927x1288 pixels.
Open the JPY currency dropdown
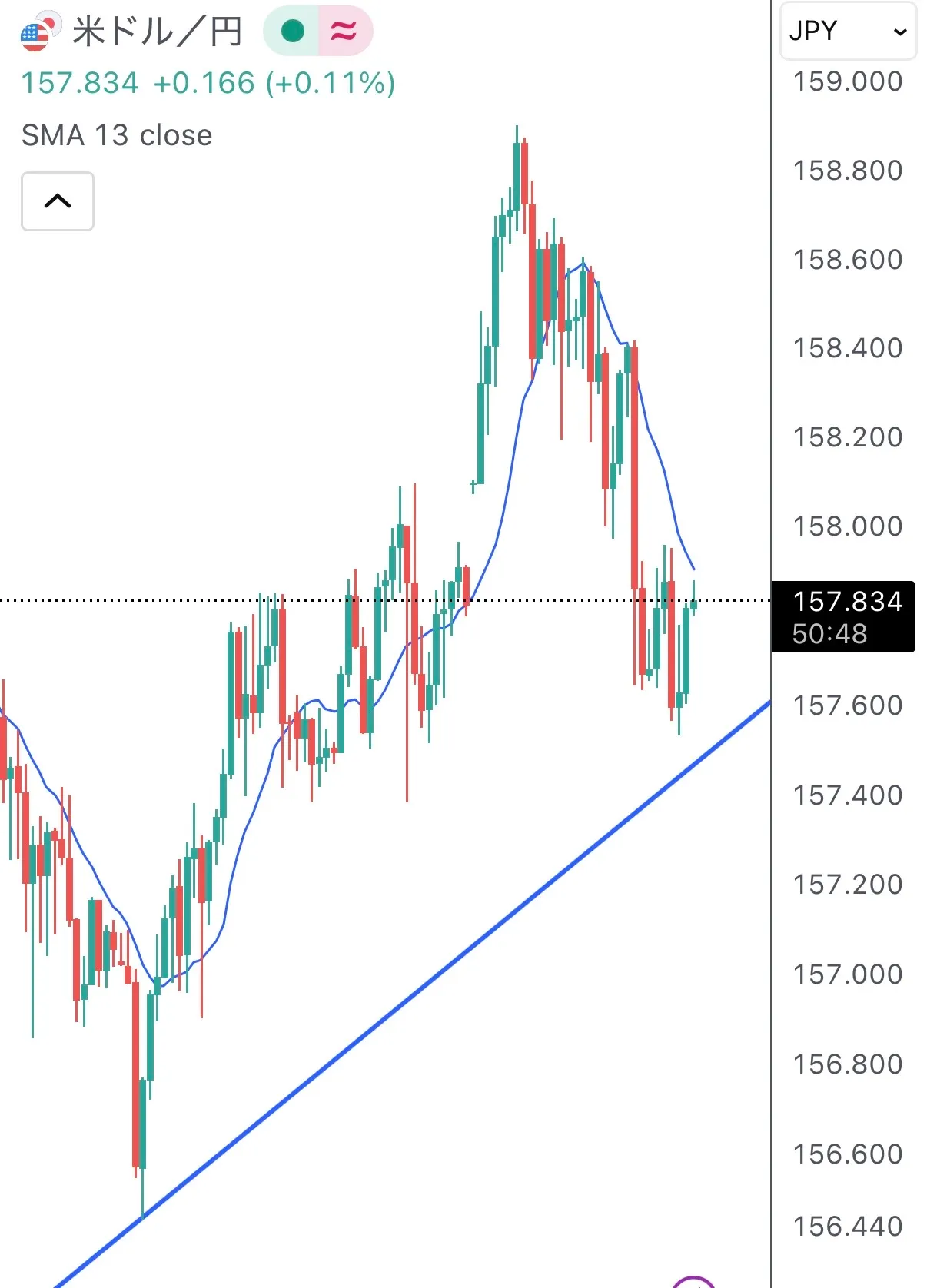tap(848, 32)
